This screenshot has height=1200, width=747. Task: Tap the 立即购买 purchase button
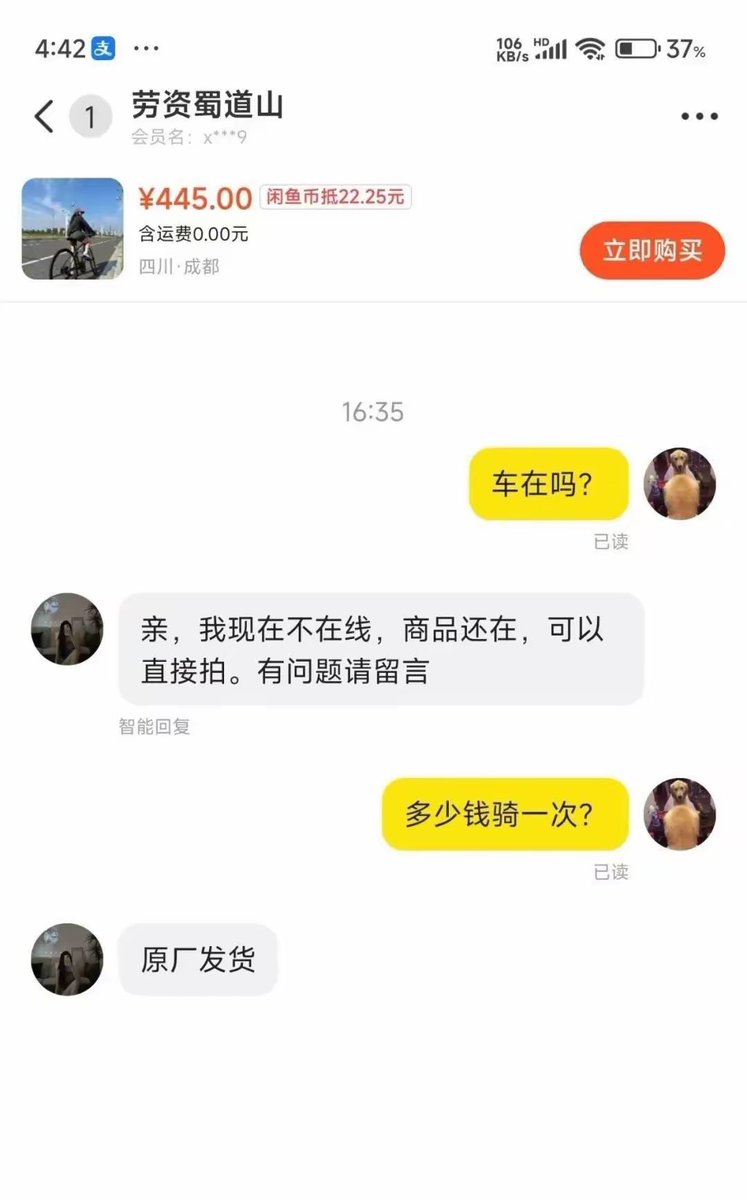[652, 251]
